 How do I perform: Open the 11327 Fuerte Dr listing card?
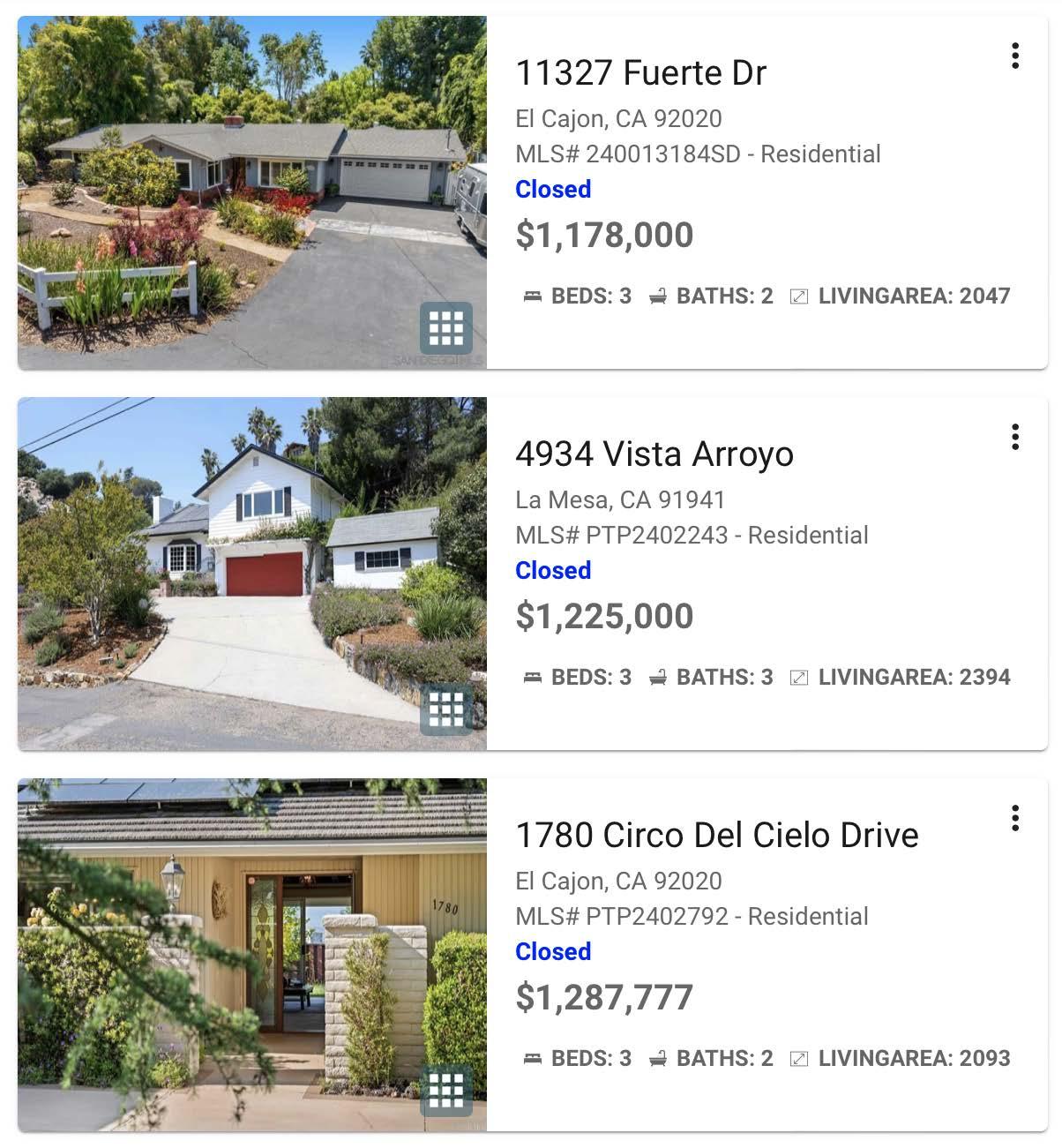[x=640, y=73]
